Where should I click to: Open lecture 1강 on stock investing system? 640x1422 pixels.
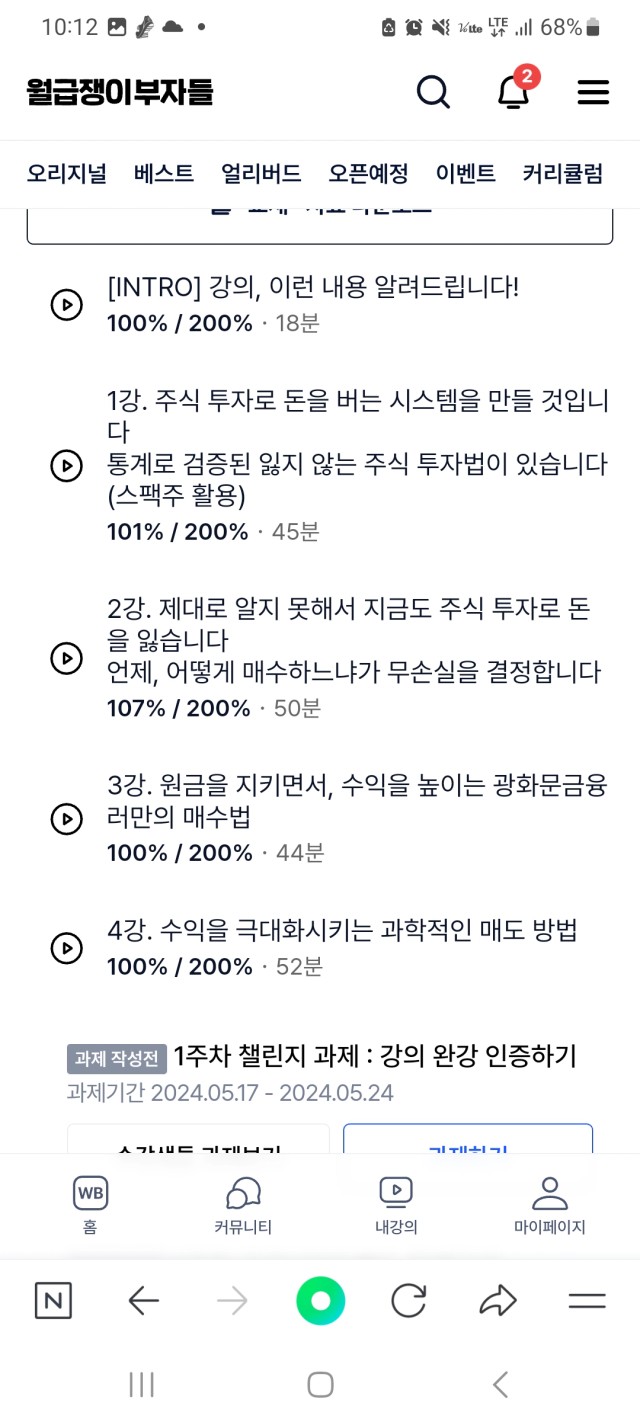coord(66,465)
